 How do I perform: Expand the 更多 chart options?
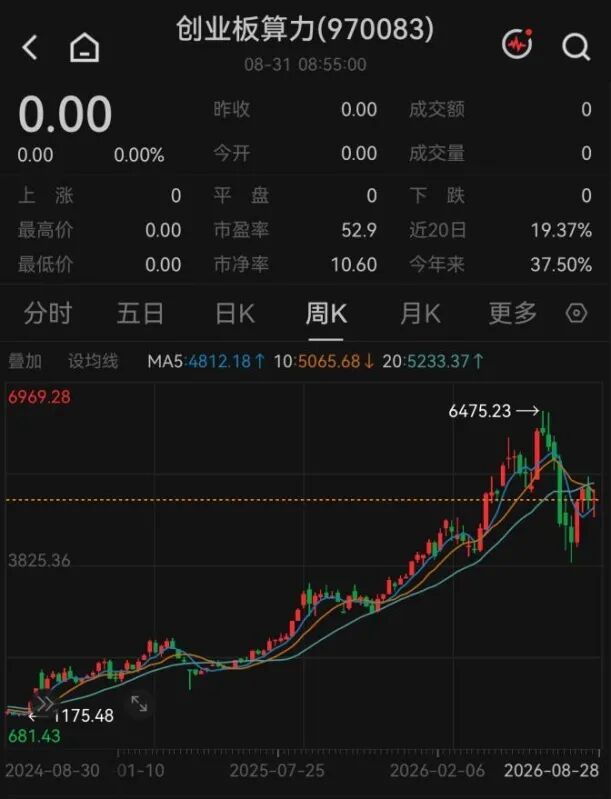[513, 313]
